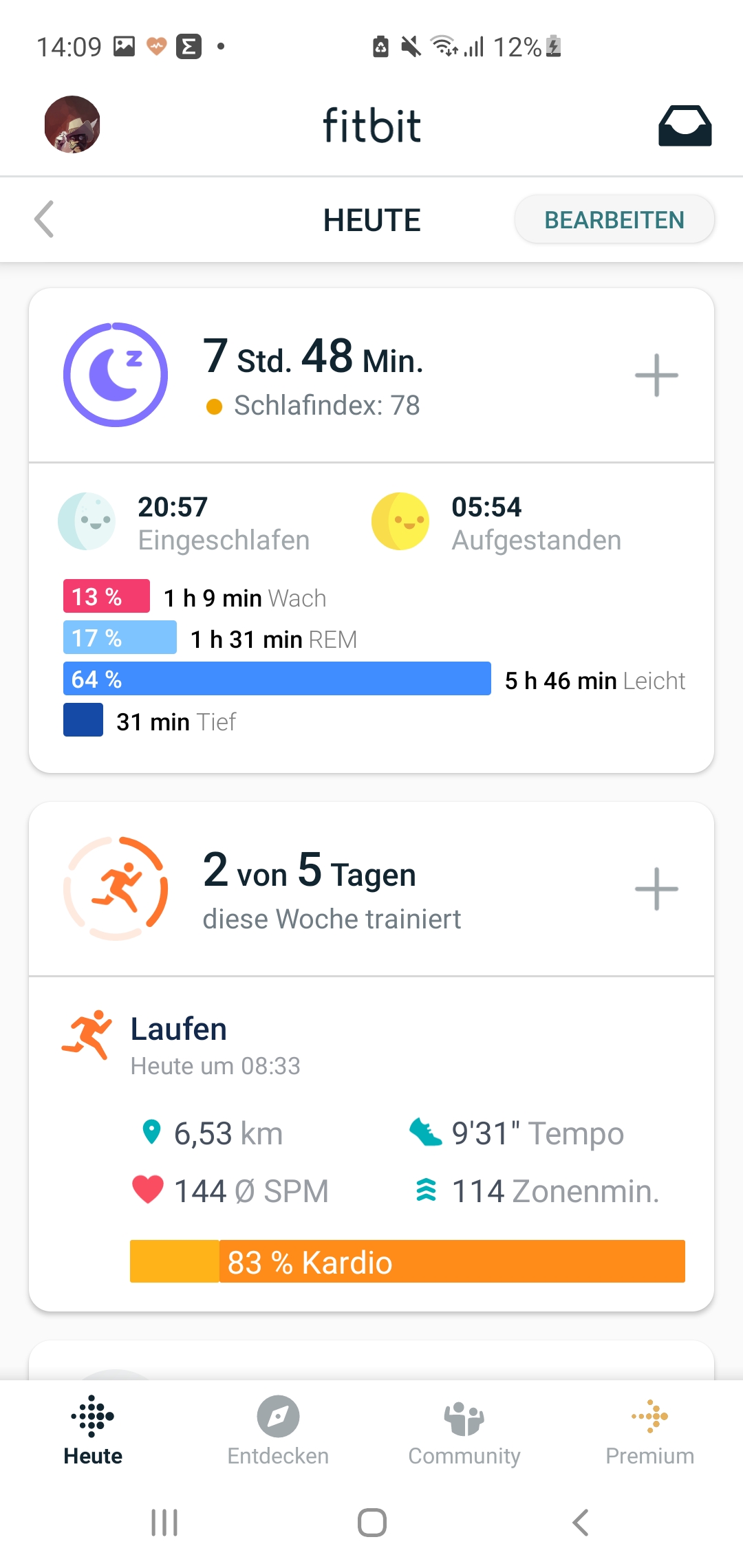Switch to the Entdecken tab
The width and height of the screenshot is (743, 1568).
click(x=278, y=1430)
